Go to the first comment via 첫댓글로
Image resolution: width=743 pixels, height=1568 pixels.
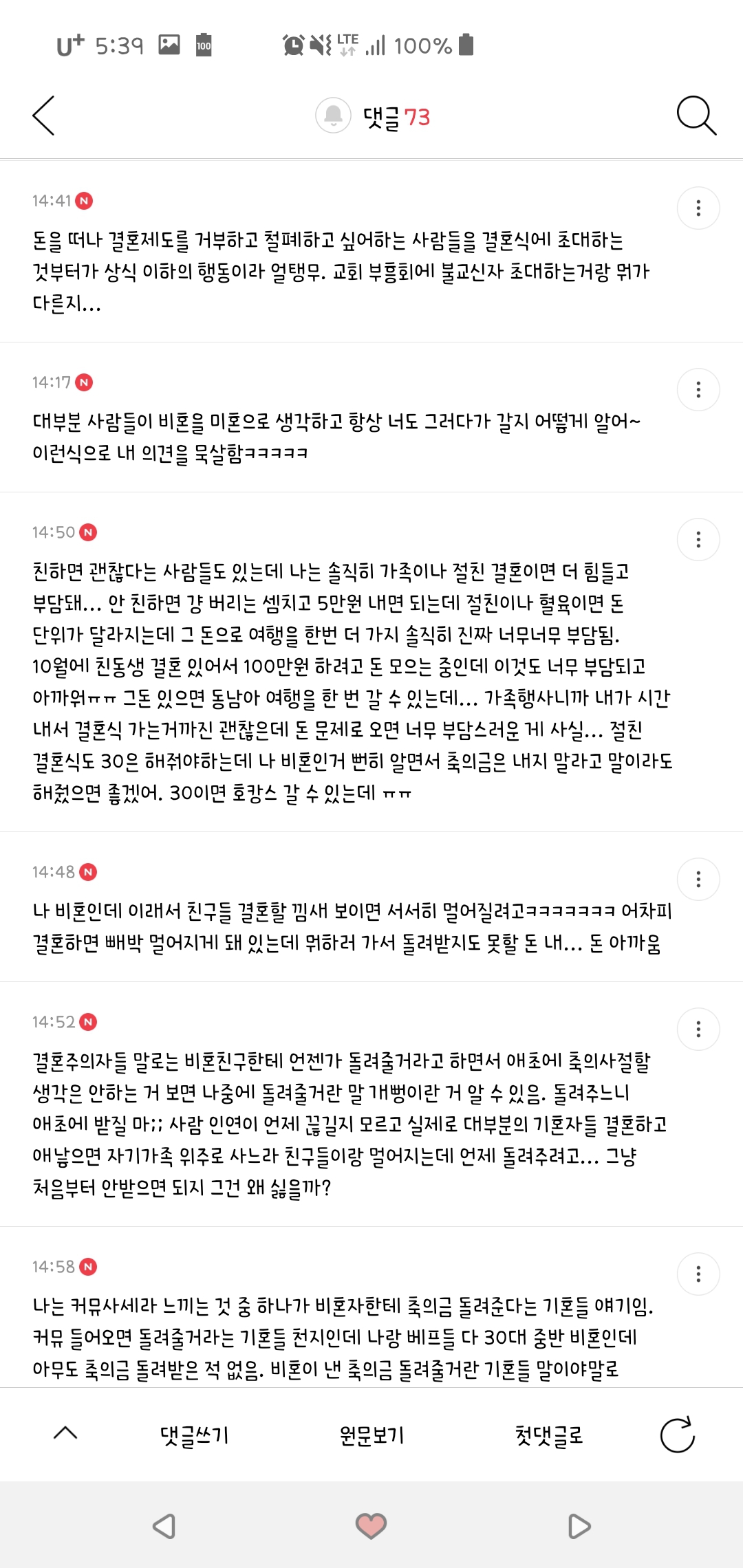(x=549, y=1435)
